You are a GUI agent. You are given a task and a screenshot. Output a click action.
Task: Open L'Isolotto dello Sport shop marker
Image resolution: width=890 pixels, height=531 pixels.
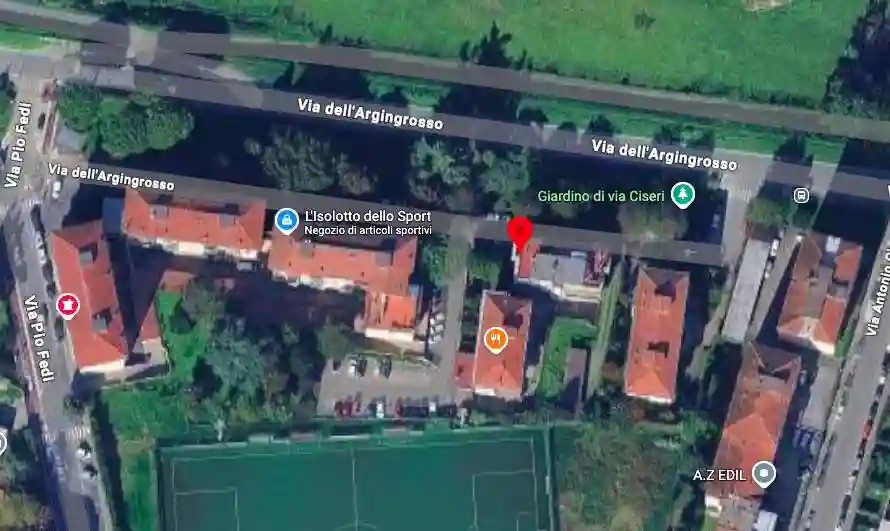pyautogui.click(x=286, y=218)
